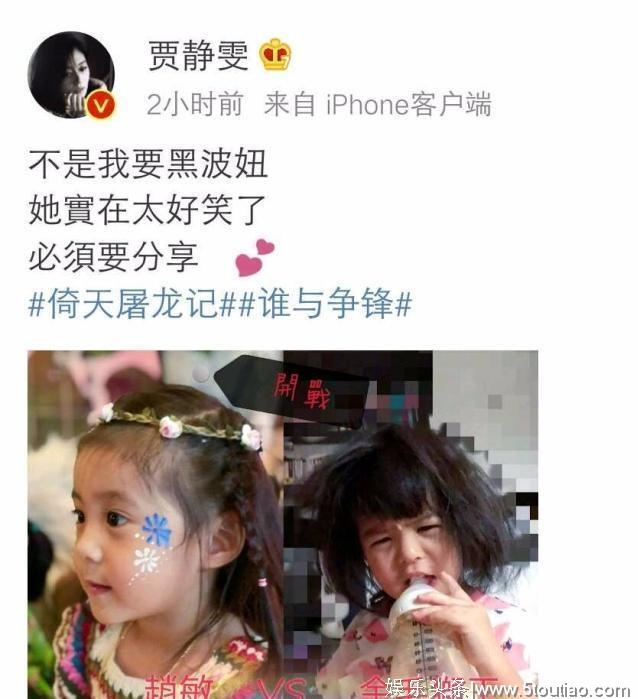
Task: Tap the username 贾静雯
Action: (x=197, y=56)
